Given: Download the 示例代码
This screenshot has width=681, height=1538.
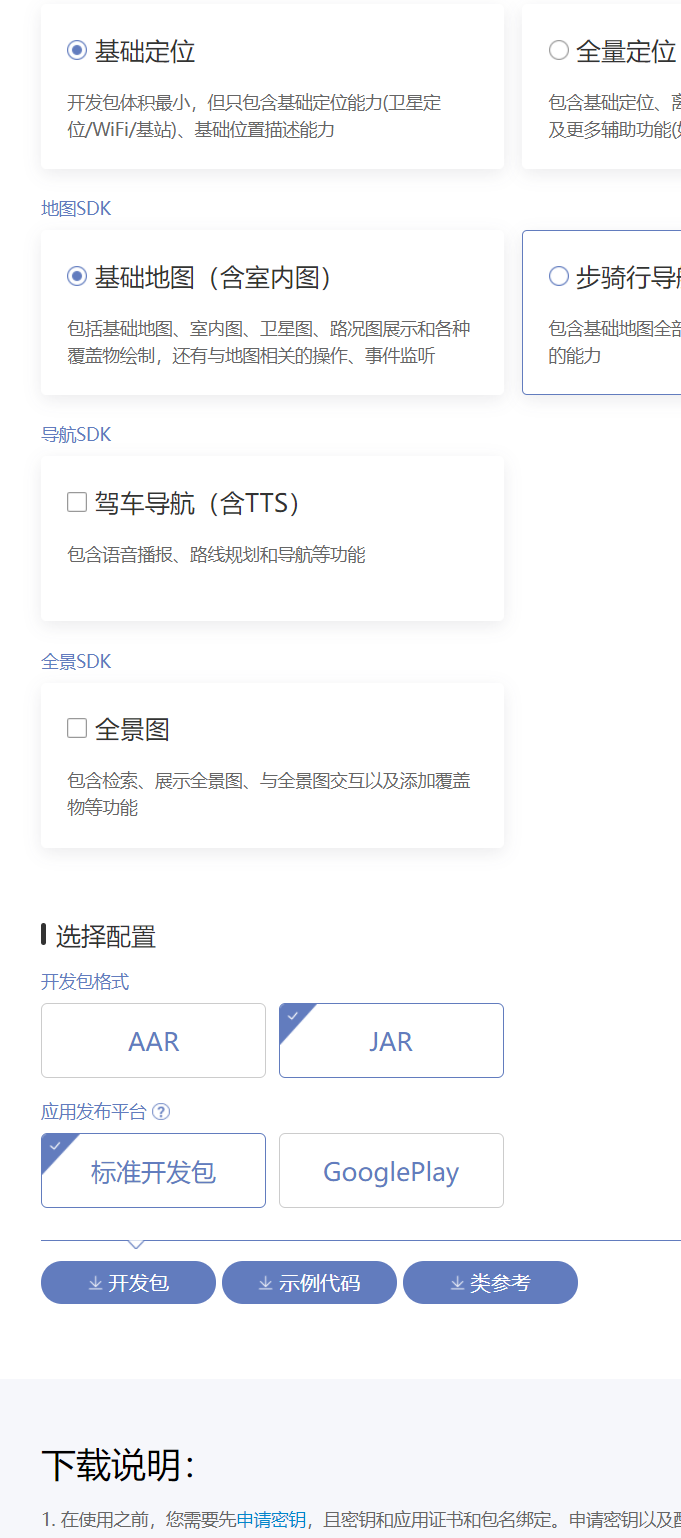Looking at the screenshot, I should [309, 1283].
